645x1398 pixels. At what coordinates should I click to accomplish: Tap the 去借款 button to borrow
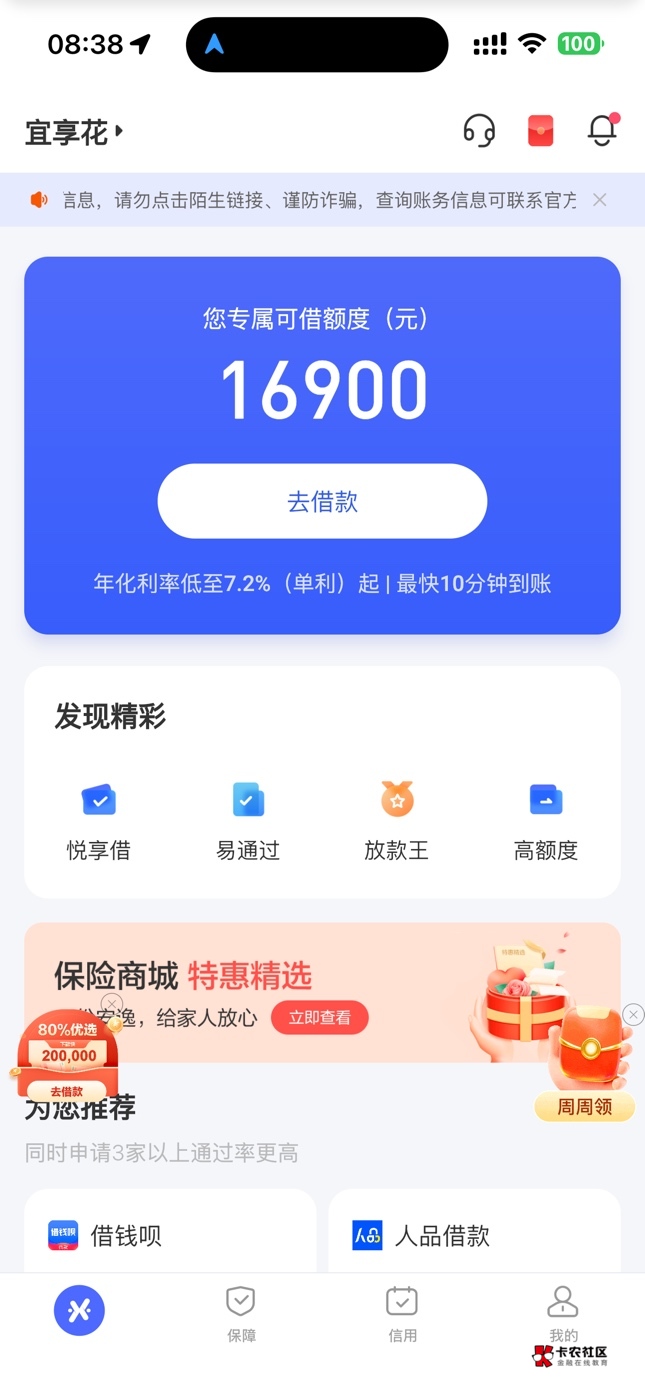pos(322,501)
